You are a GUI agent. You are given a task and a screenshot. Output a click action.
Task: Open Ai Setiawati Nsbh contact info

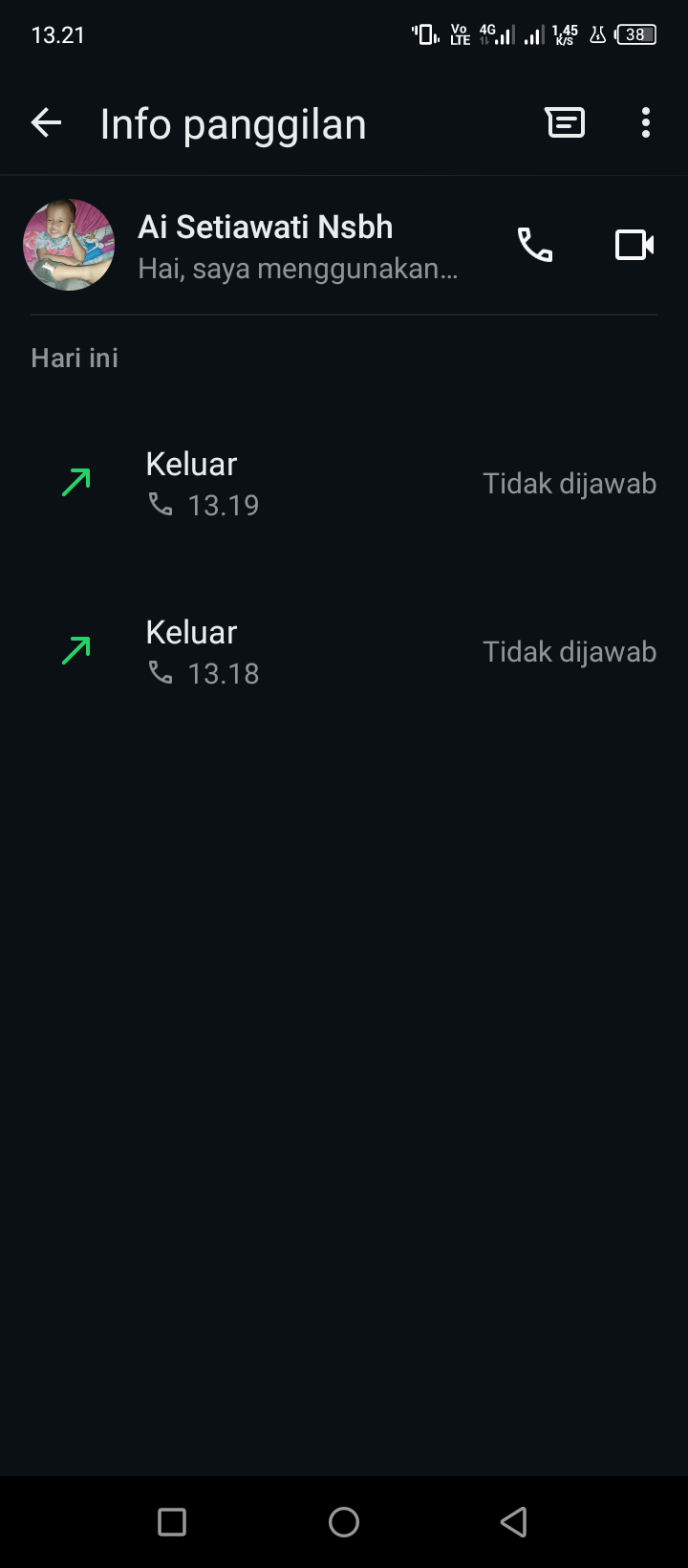tap(296, 247)
